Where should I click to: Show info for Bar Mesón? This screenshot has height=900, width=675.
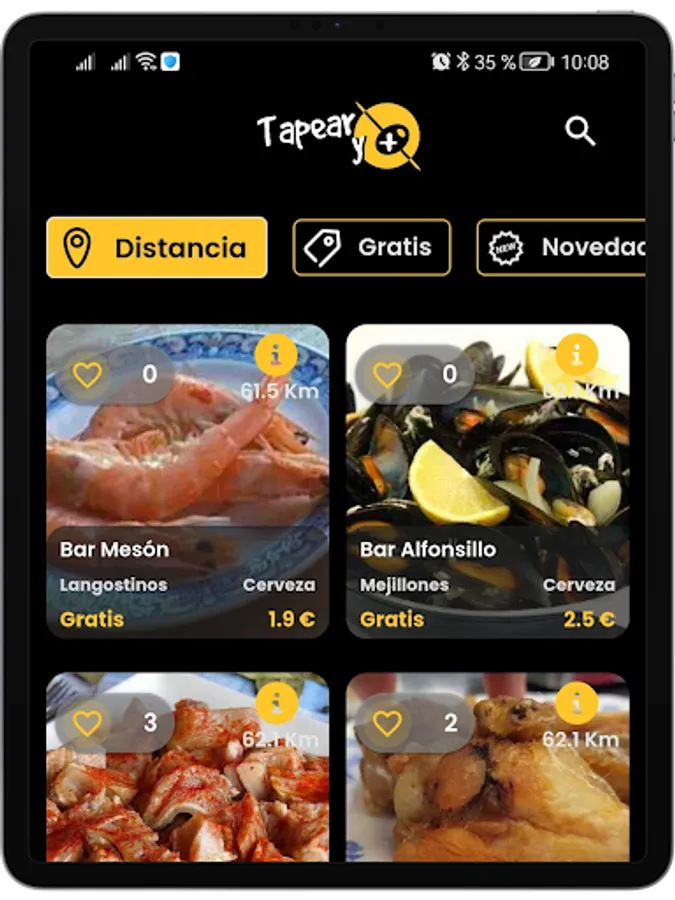tap(276, 354)
